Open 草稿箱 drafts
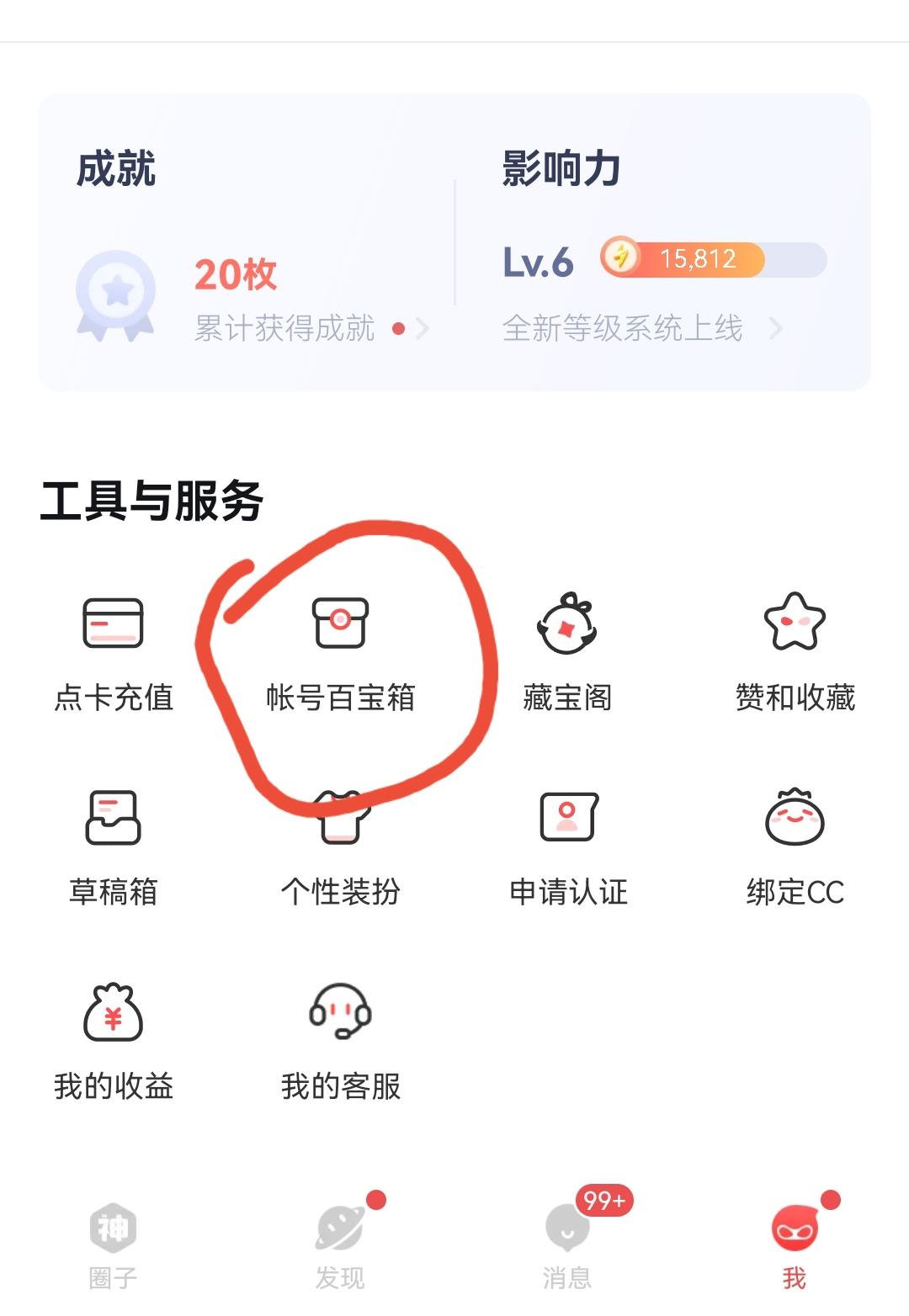Image resolution: width=909 pixels, height=1316 pixels. click(114, 846)
